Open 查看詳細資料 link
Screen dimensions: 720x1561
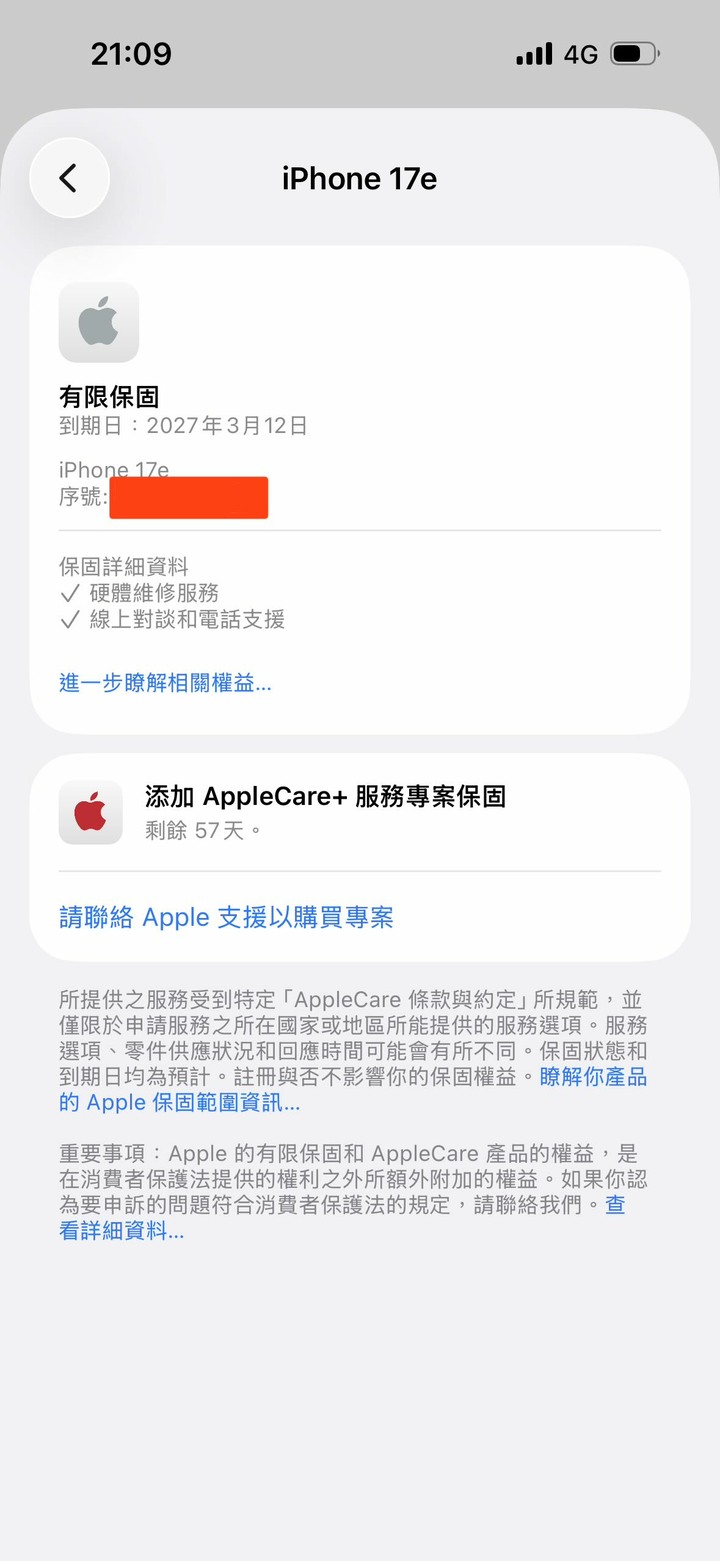click(x=120, y=1231)
